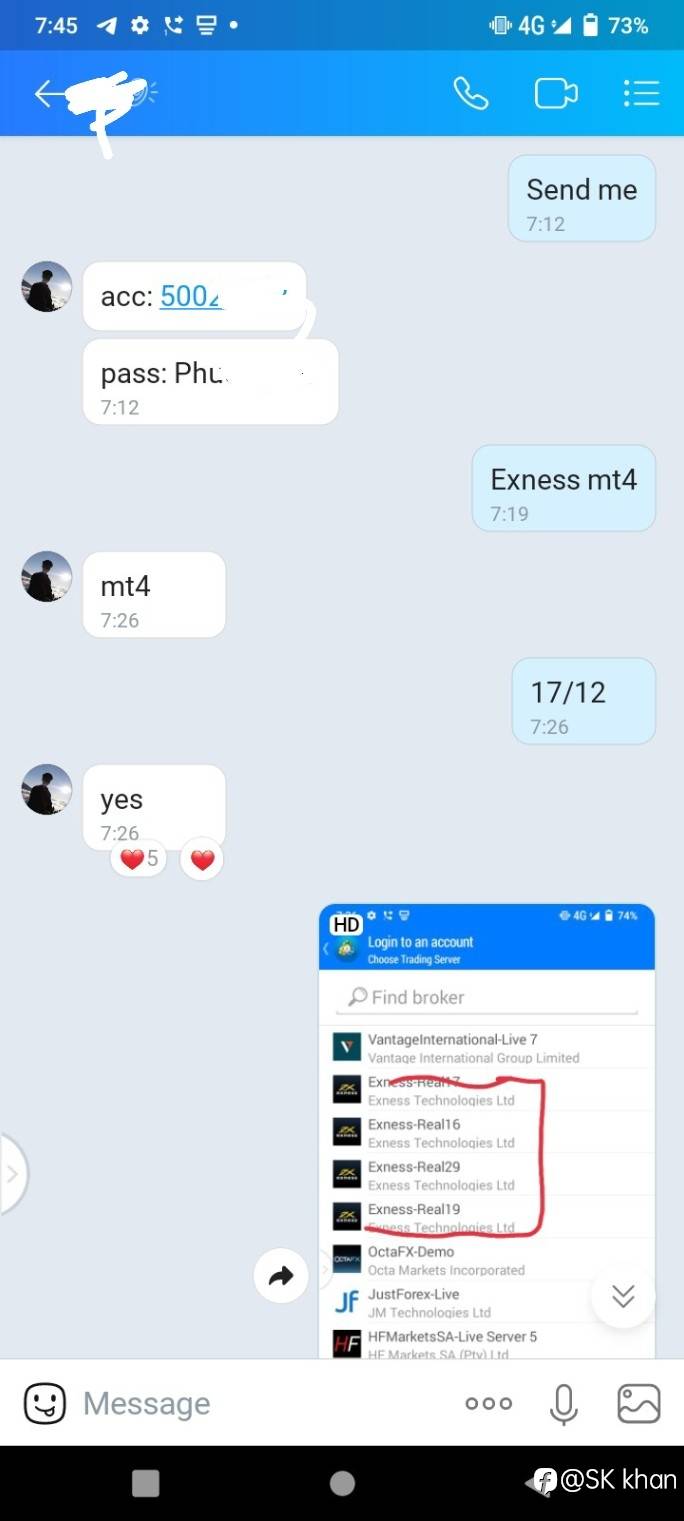Open the account number link starting 500
Viewport: 684px width, 1521px height.
point(191,296)
